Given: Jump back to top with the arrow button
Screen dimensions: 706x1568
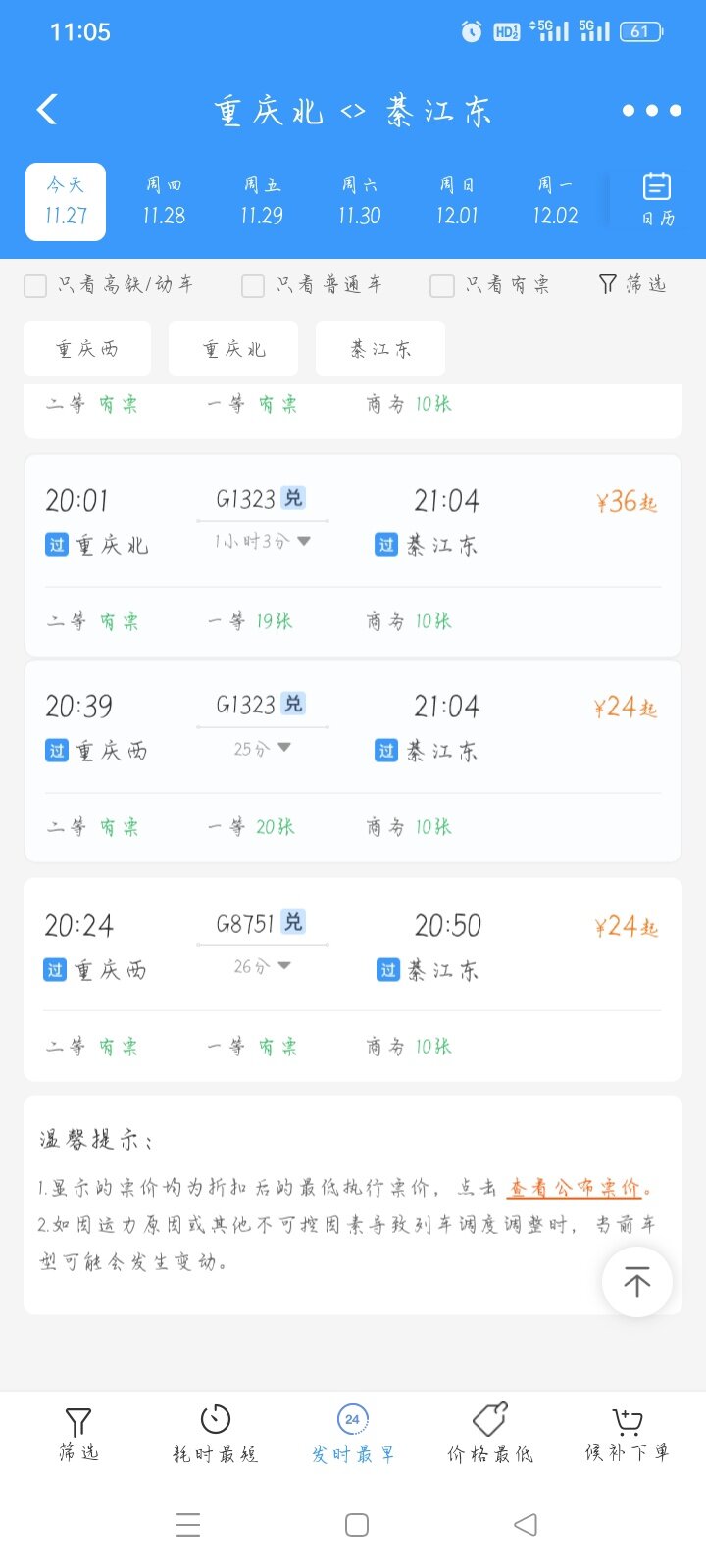Looking at the screenshot, I should point(637,1282).
